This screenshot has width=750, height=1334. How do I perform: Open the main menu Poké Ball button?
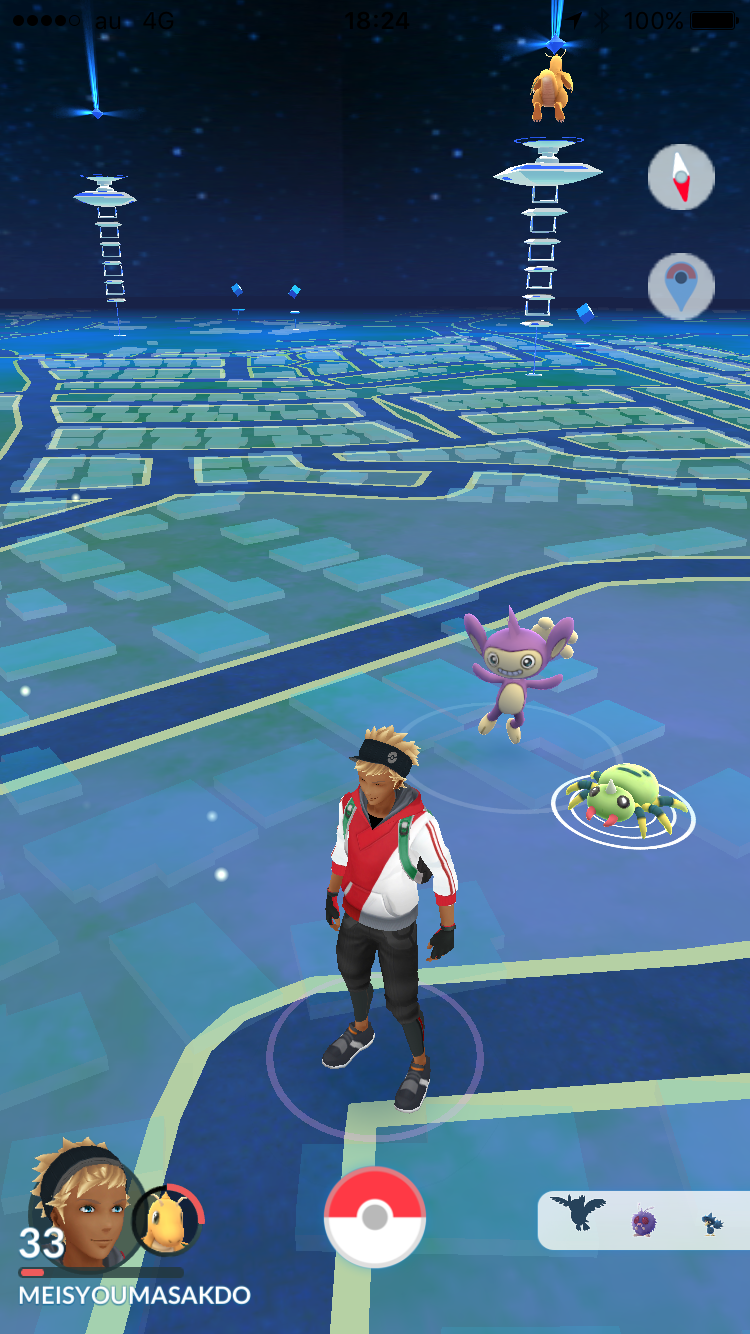pyautogui.click(x=375, y=1217)
